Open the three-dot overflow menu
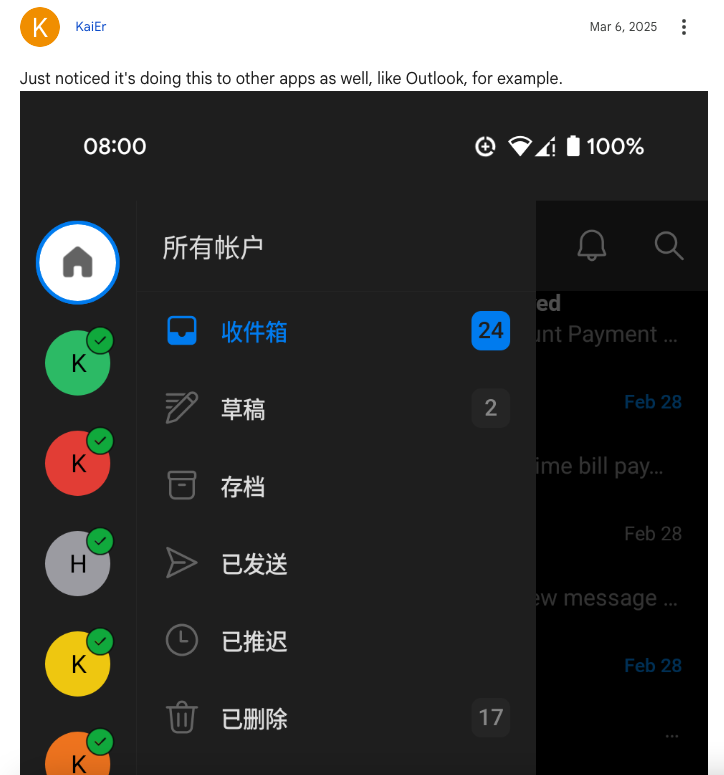Screen dimensions: 724x775 (x=684, y=27)
